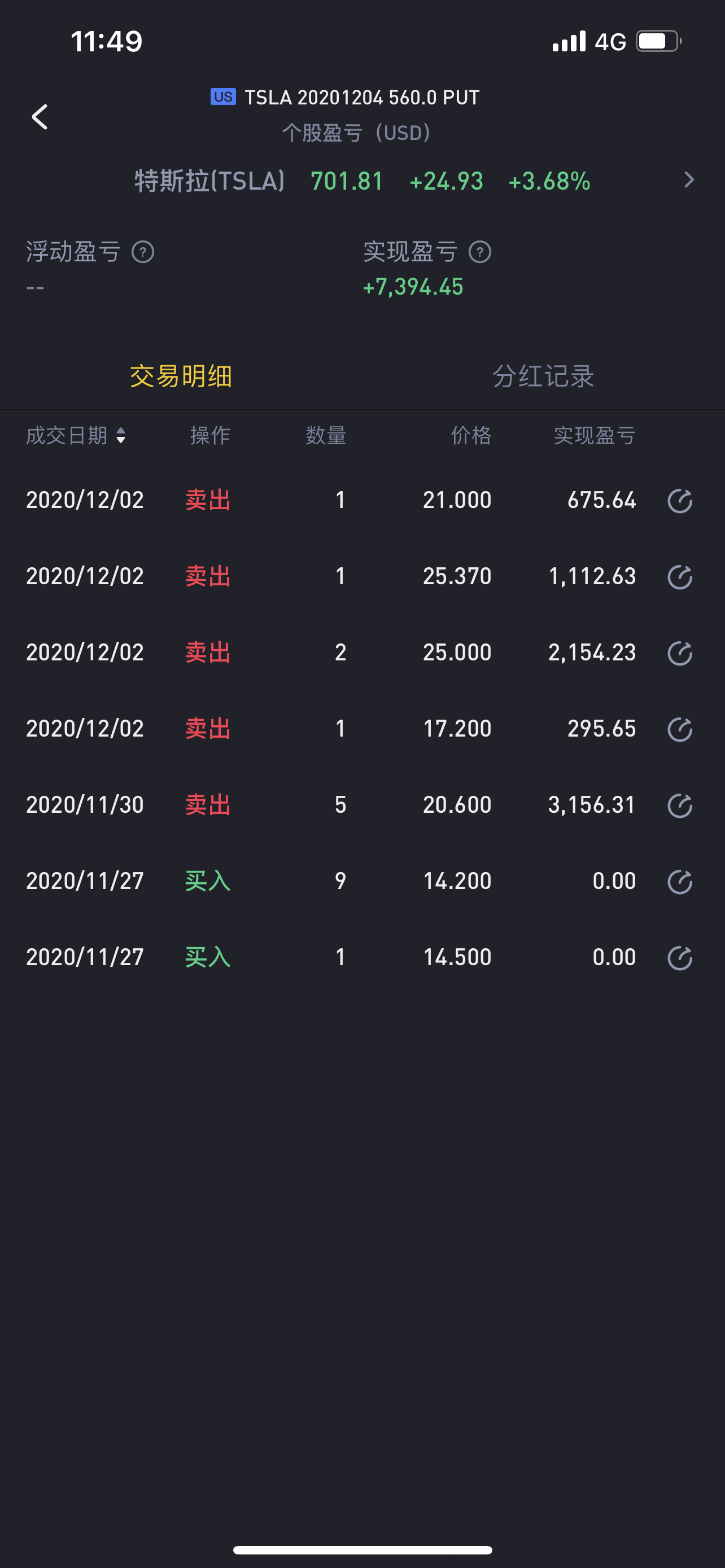Open chart icon for the 14.200 buy trade

(x=679, y=882)
